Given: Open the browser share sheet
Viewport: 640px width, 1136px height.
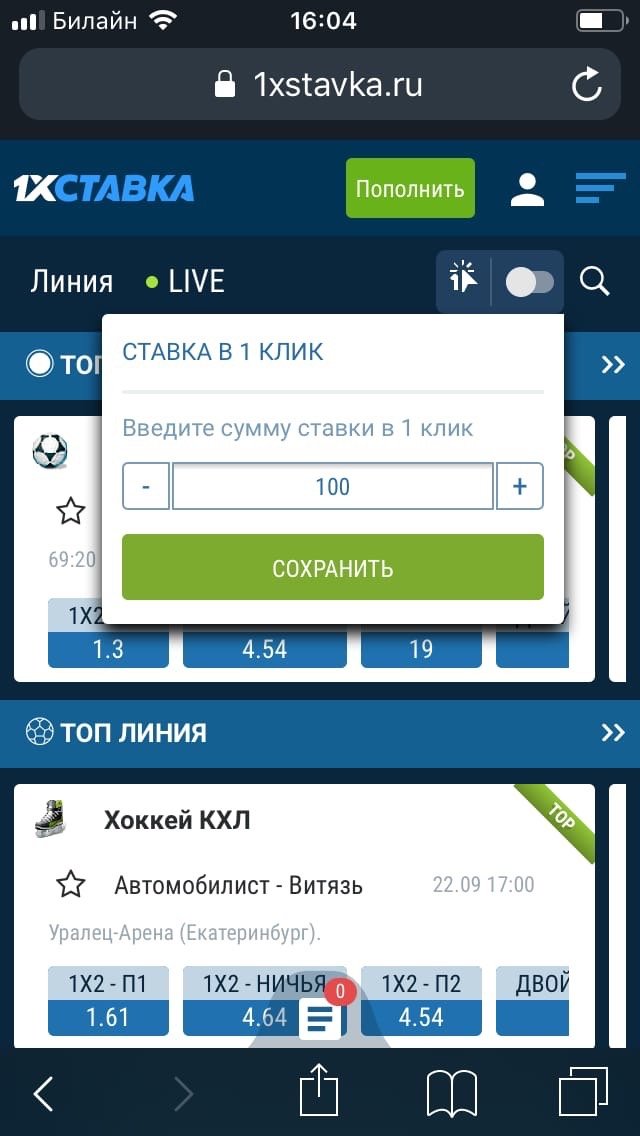Looking at the screenshot, I should 319,1092.
